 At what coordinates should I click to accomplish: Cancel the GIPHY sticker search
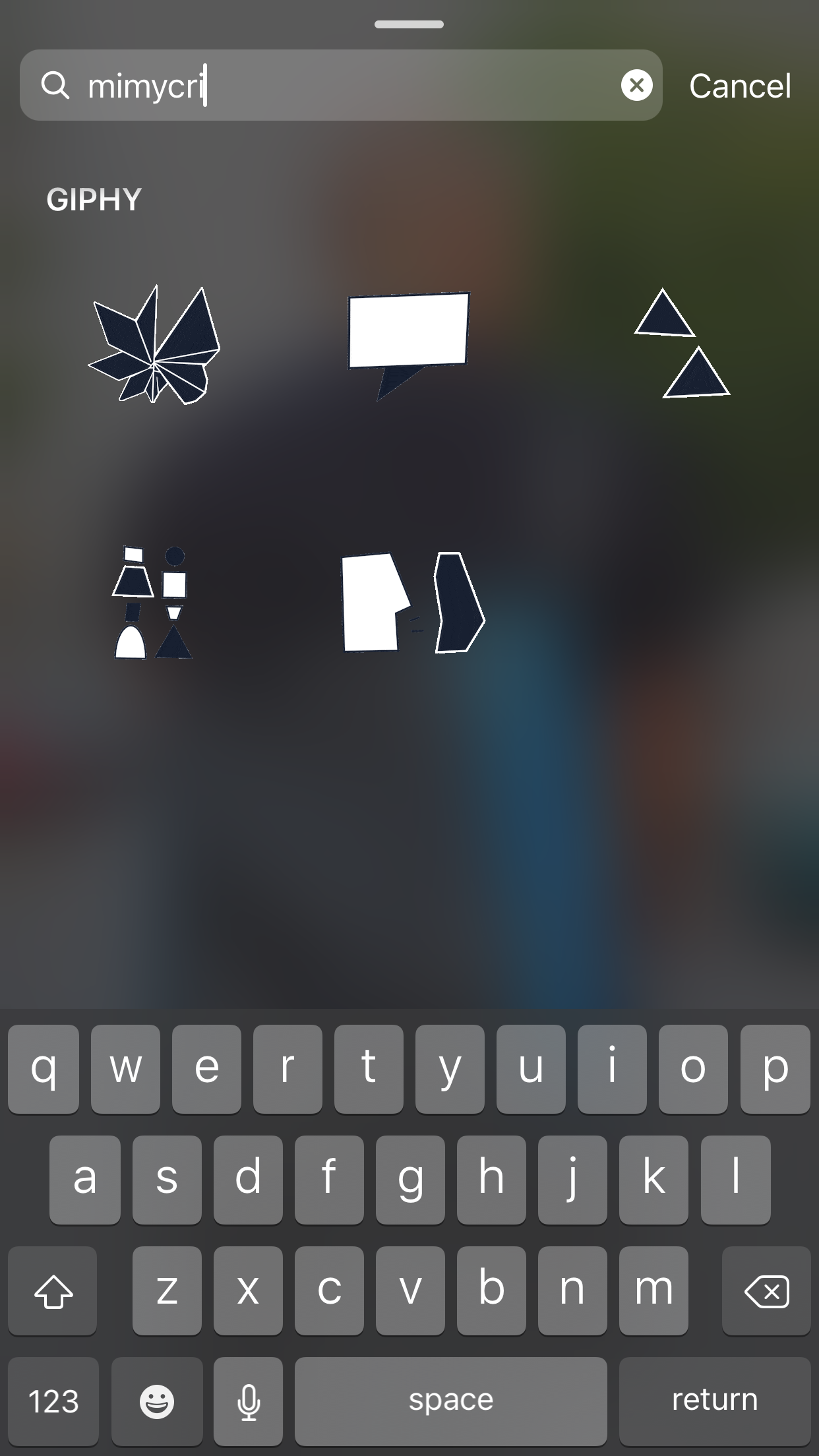pyautogui.click(x=740, y=86)
